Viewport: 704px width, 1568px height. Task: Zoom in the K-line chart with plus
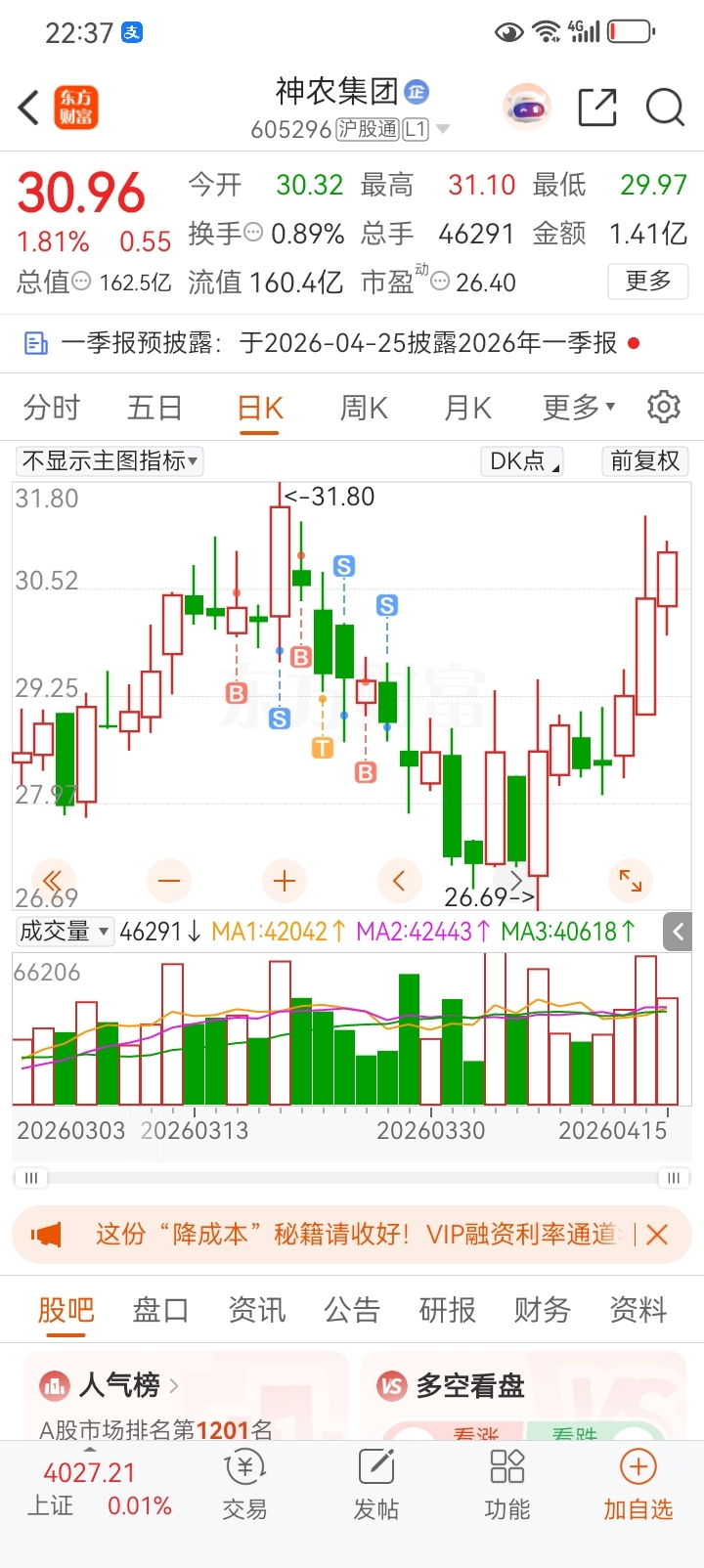pyautogui.click(x=285, y=881)
